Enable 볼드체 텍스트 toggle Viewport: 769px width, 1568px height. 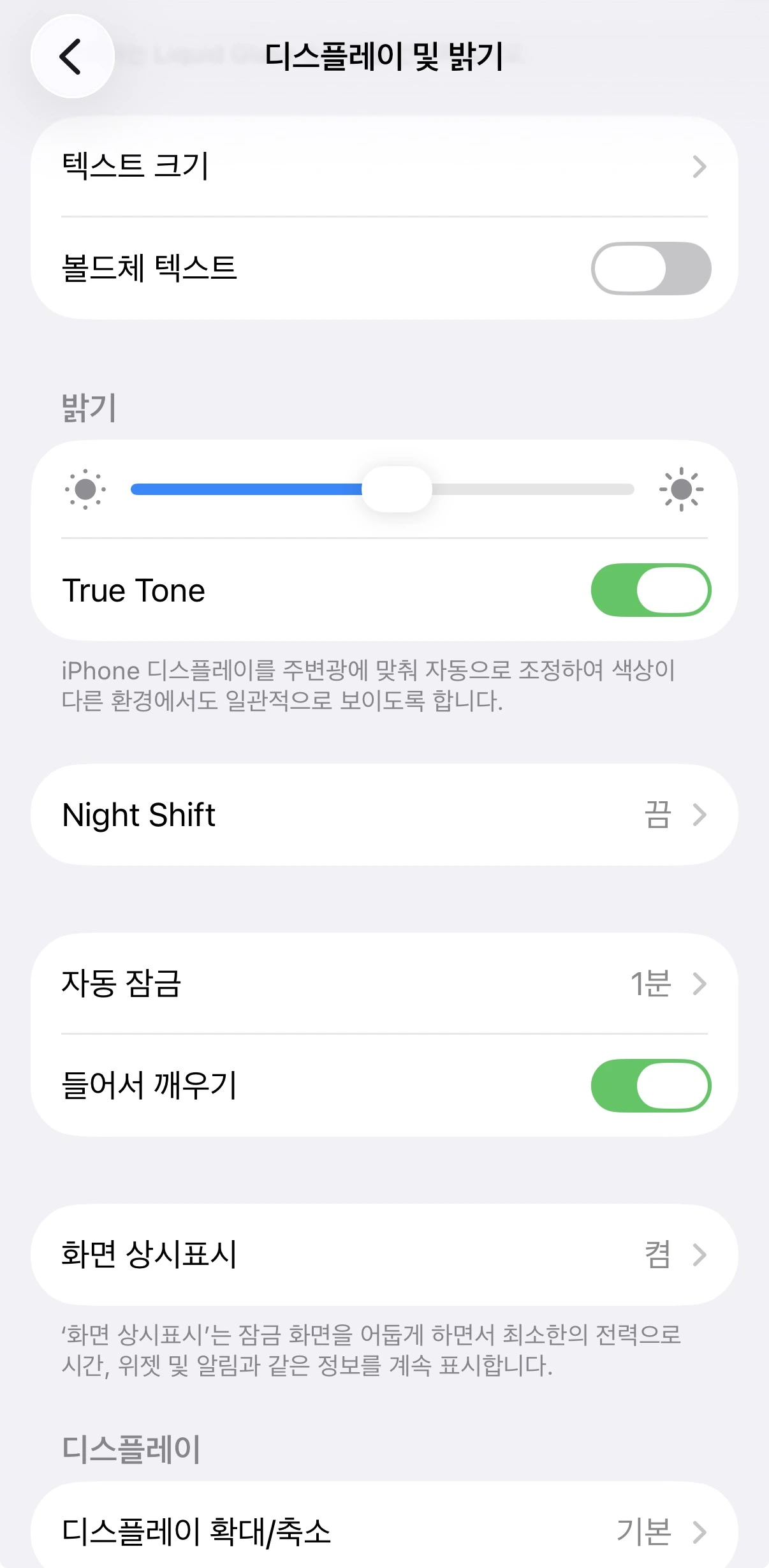coord(652,268)
